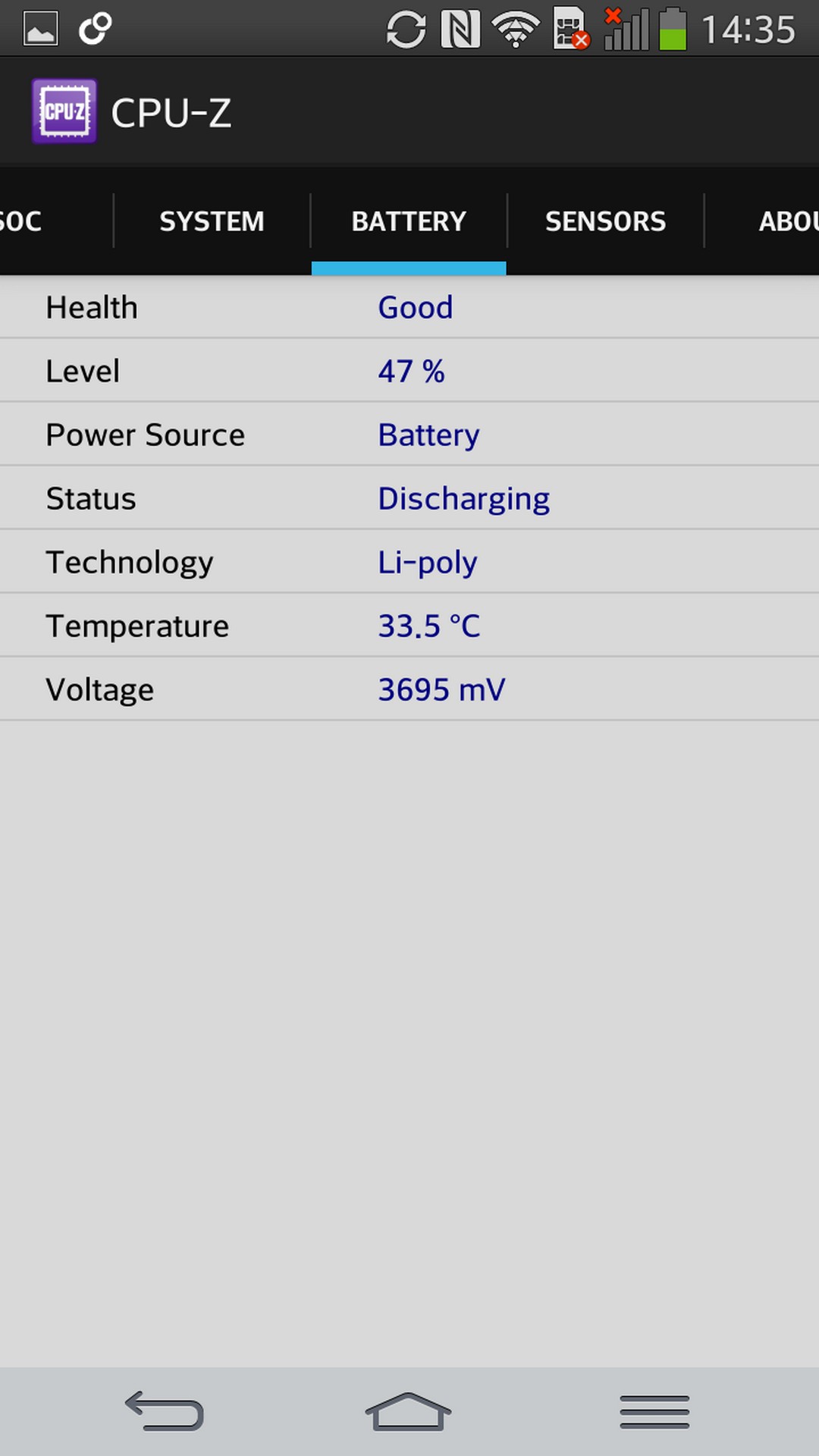Open the system menu button
Viewport: 819px width, 1456px height.
tap(654, 1411)
